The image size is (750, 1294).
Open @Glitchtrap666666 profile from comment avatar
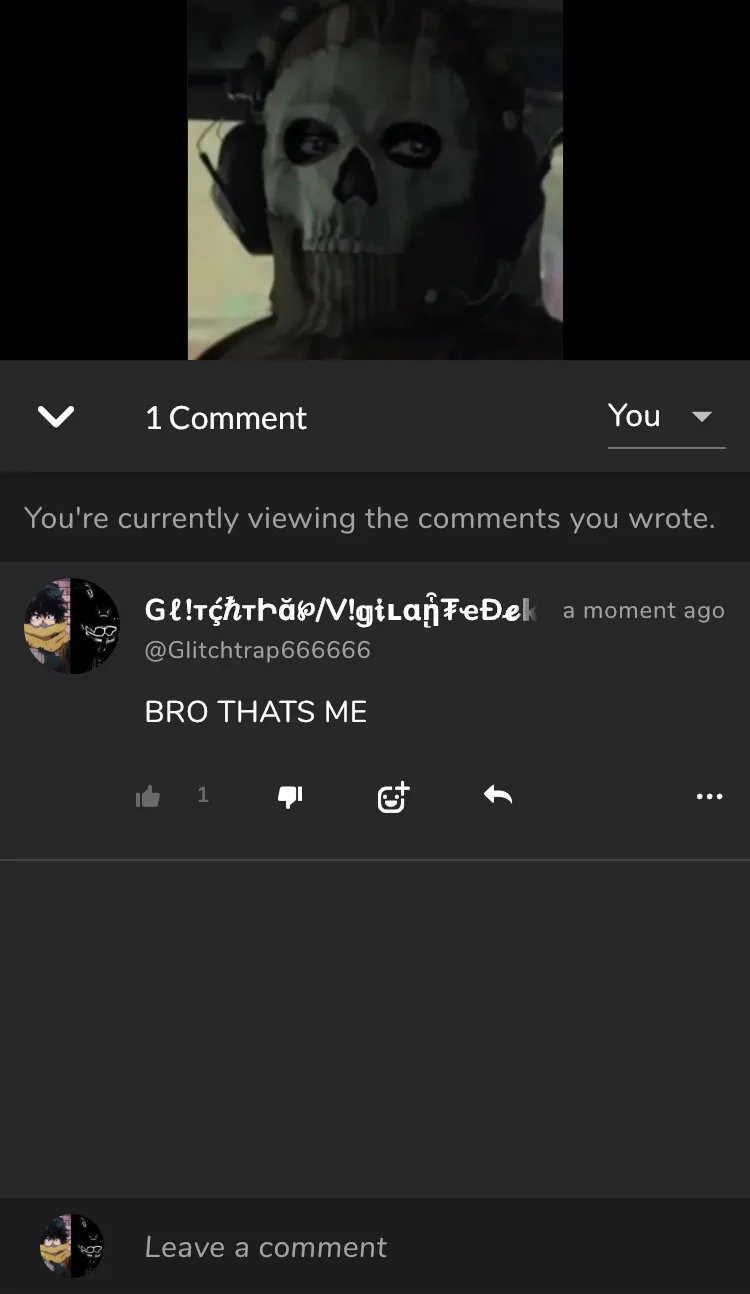72,626
